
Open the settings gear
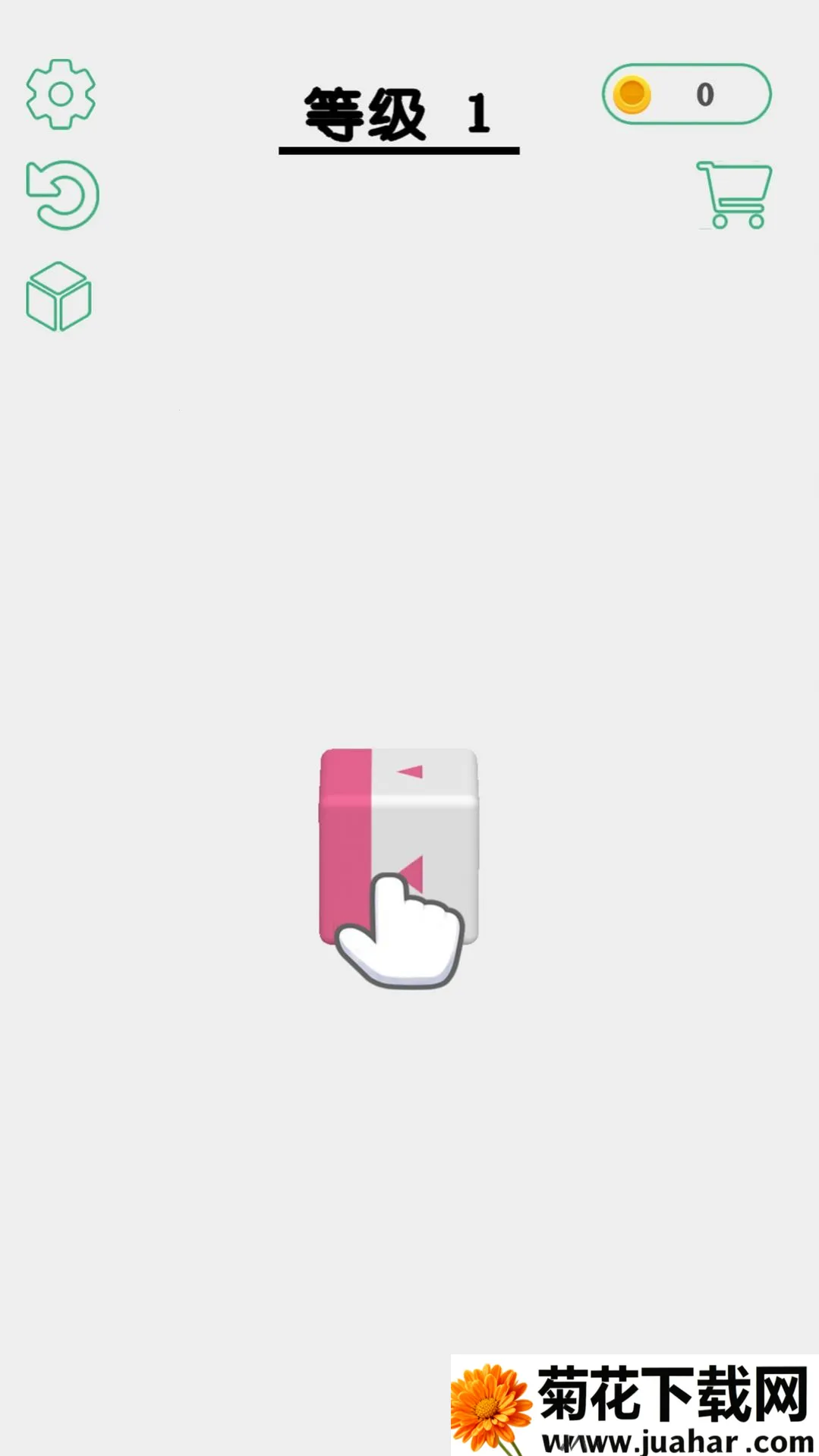(61, 94)
